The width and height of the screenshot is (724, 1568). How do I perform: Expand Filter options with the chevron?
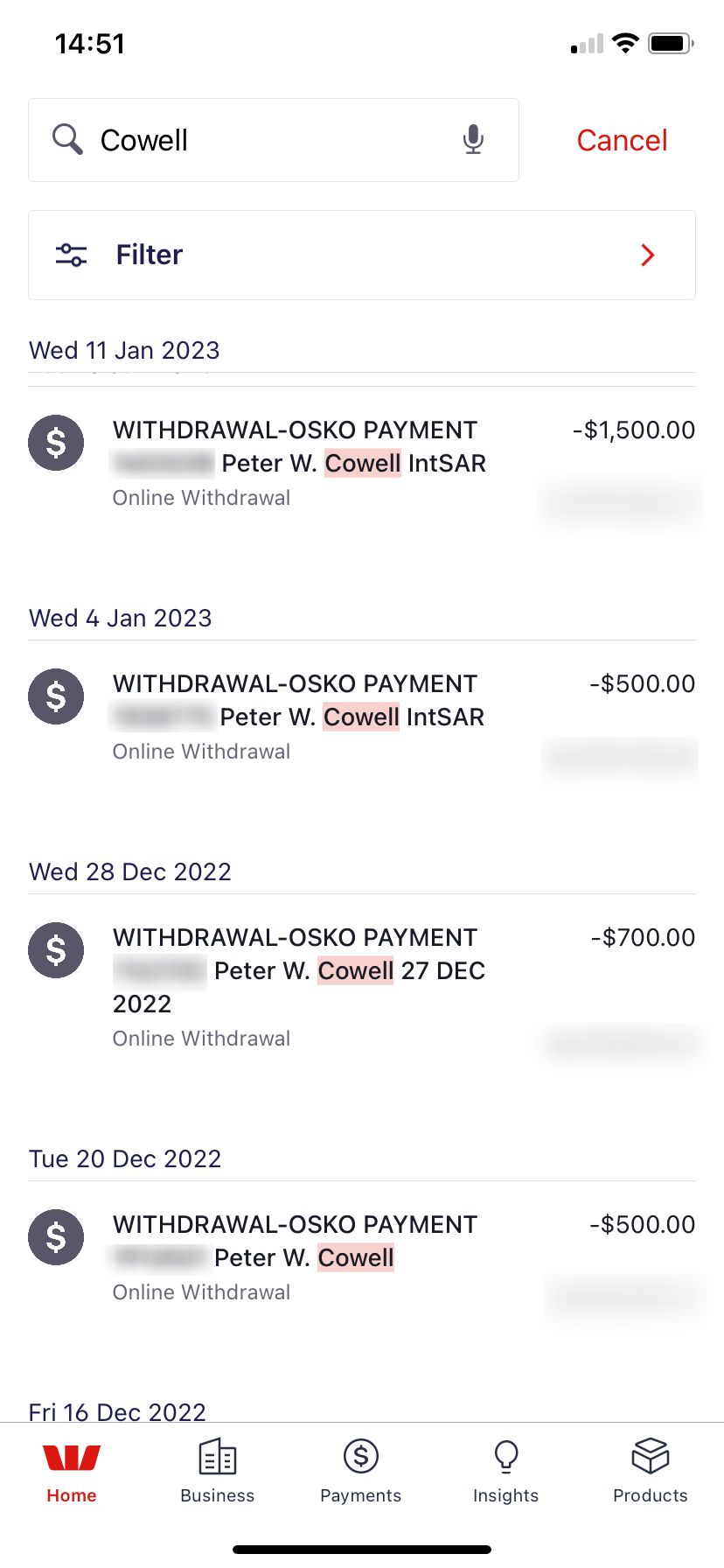point(647,255)
